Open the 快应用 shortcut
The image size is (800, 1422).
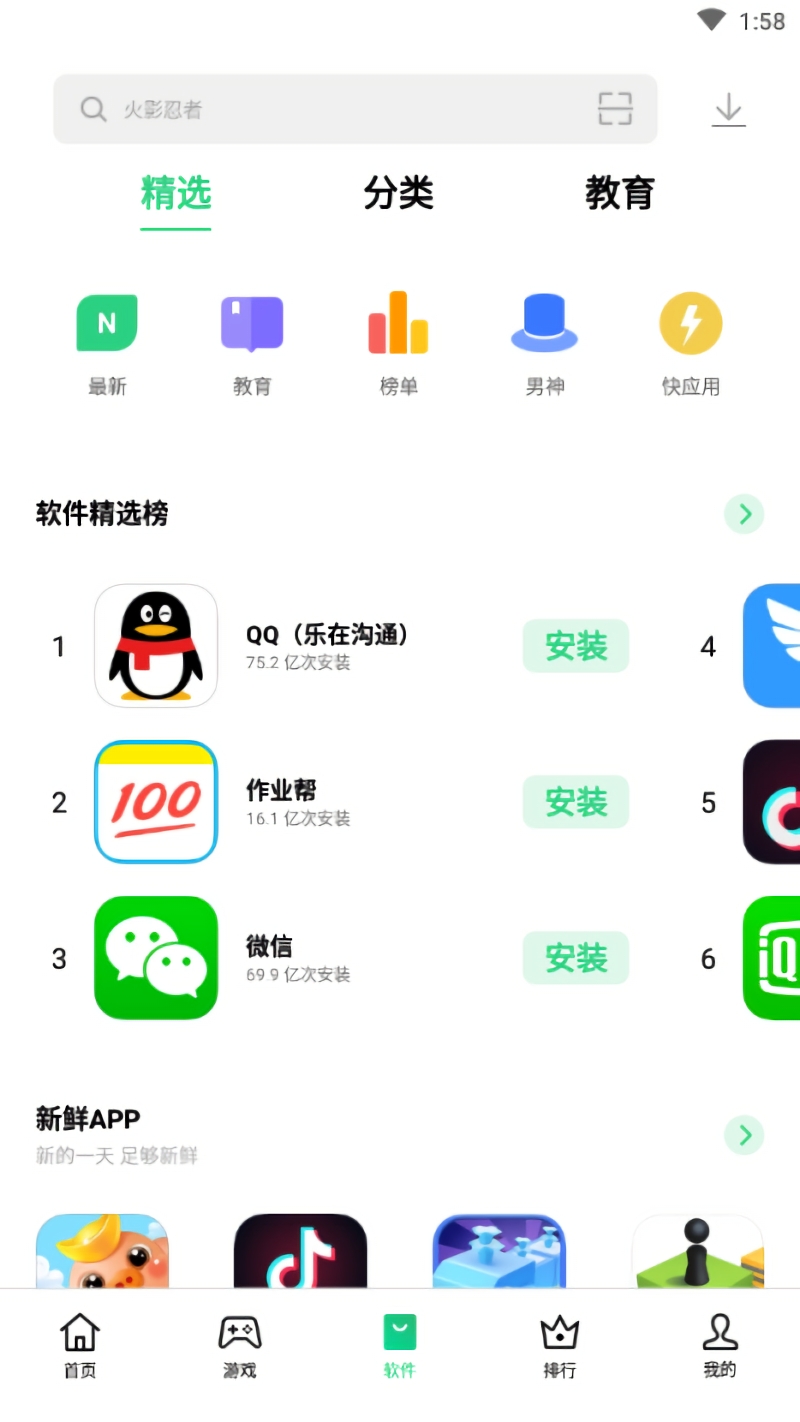(691, 344)
